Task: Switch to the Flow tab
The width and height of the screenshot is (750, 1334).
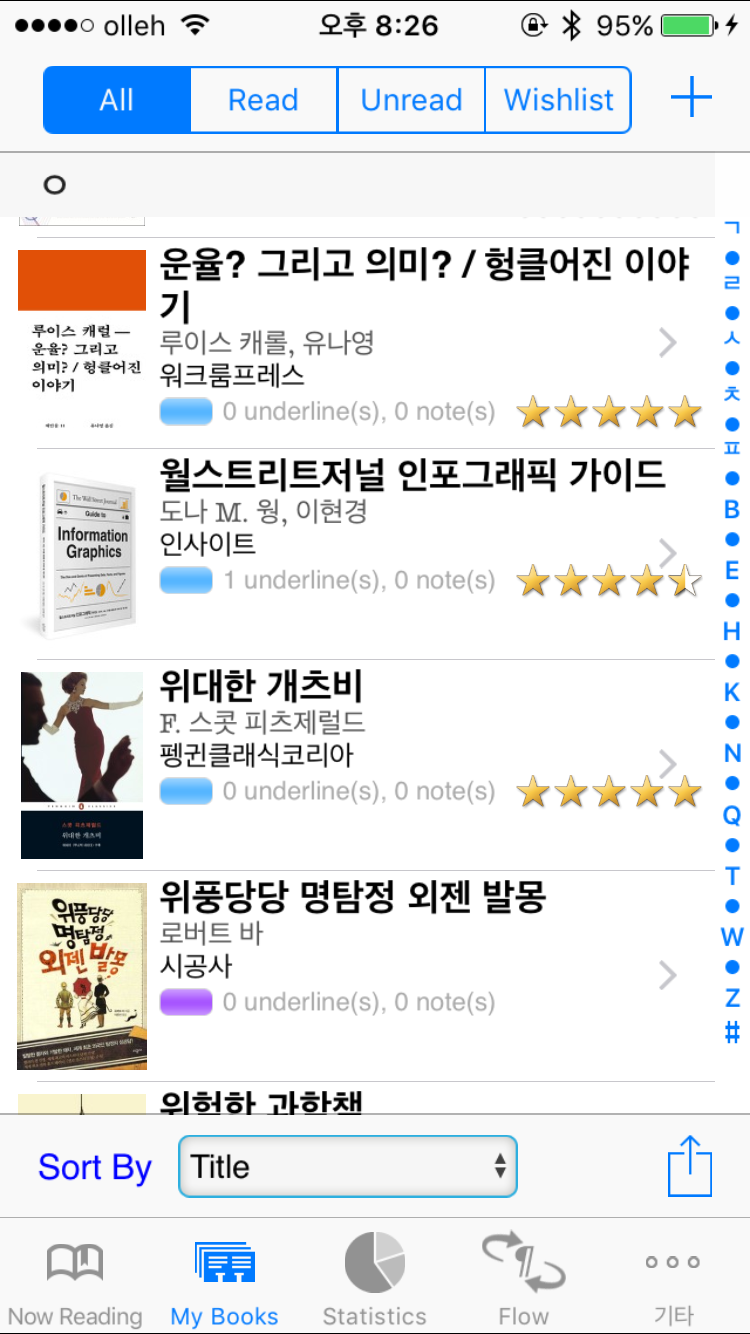Action: 524,1282
